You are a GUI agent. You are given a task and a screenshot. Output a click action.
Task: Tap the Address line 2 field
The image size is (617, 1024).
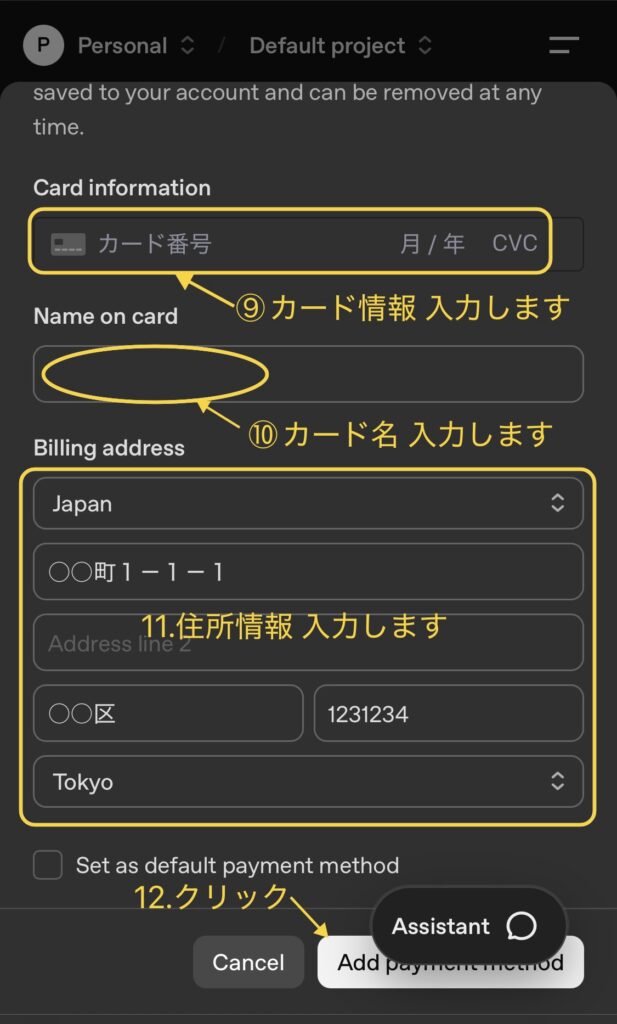coord(308,643)
